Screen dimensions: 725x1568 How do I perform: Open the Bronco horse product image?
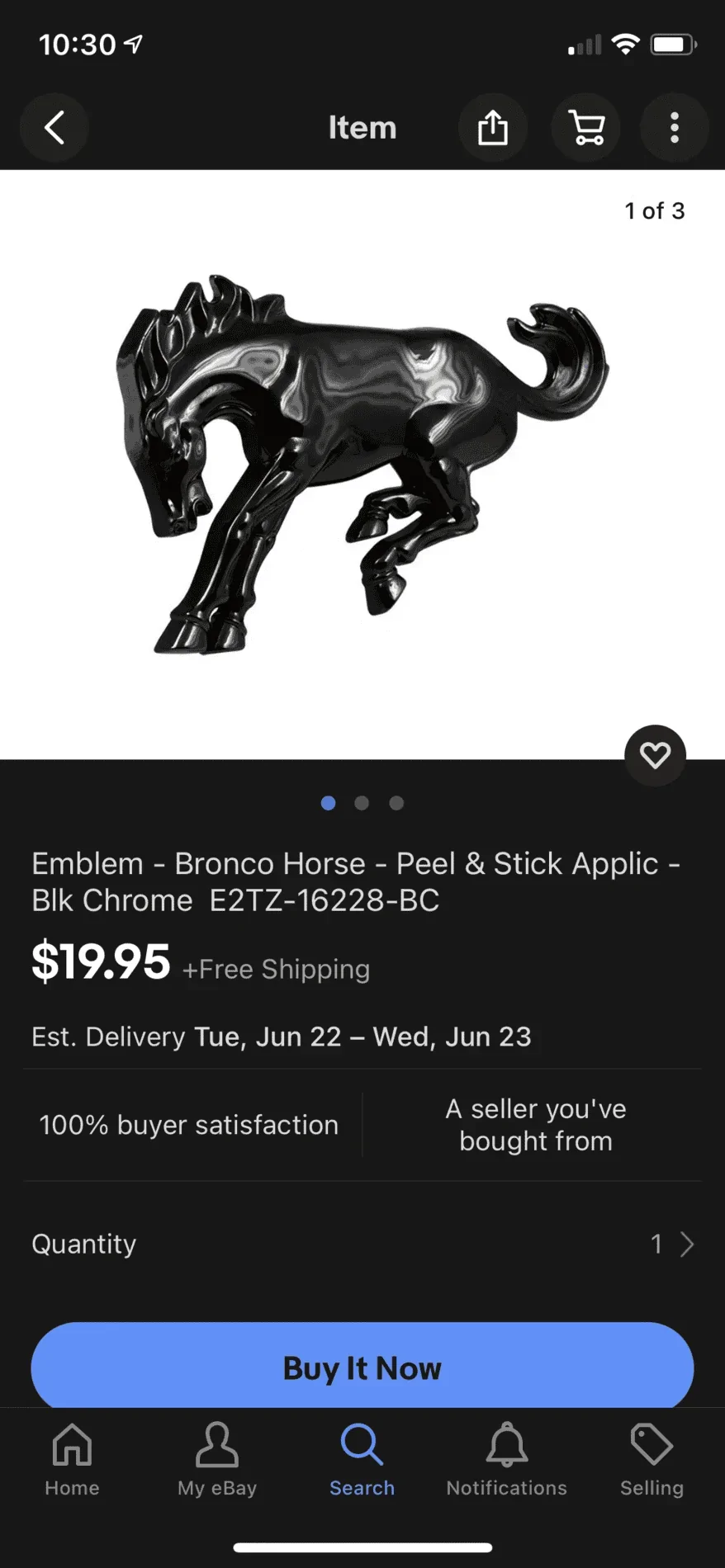[x=362, y=464]
